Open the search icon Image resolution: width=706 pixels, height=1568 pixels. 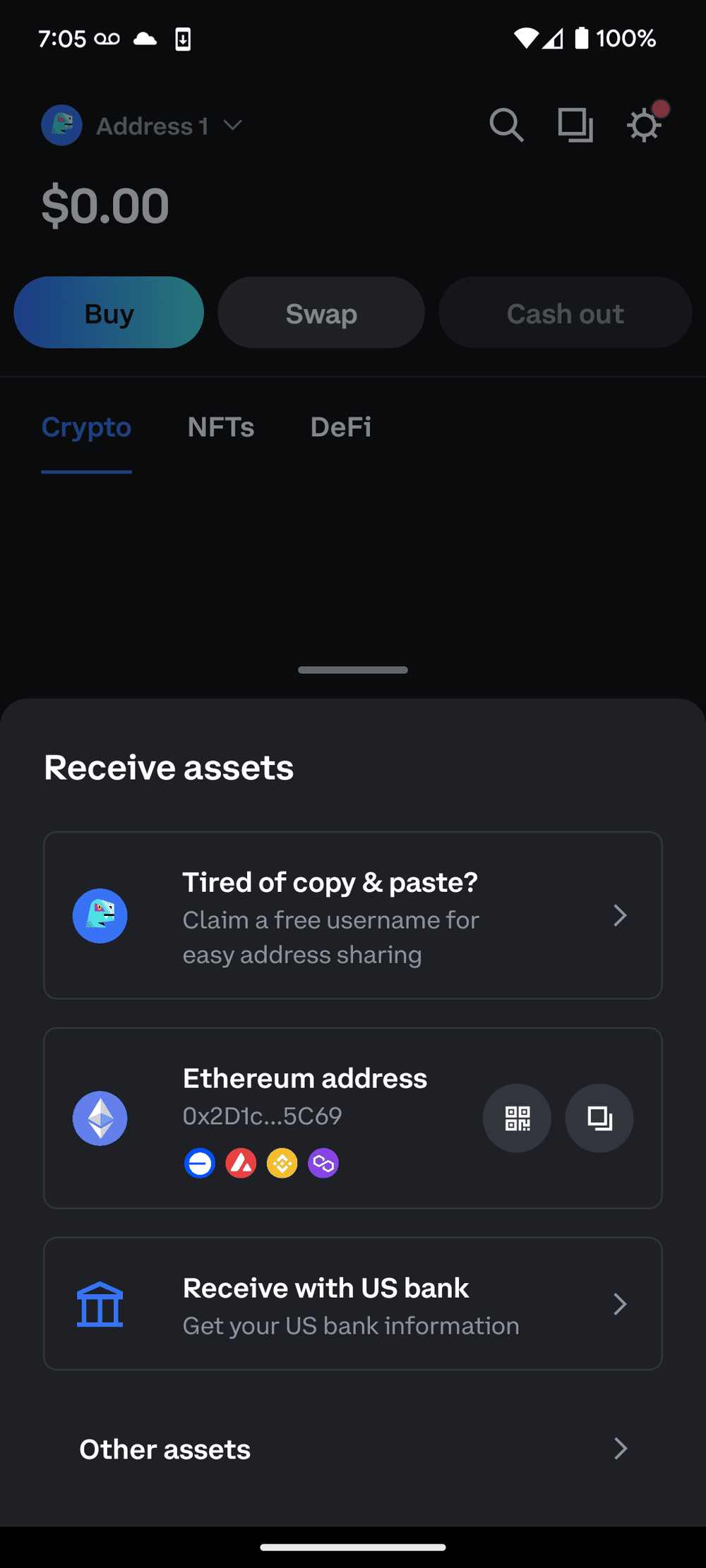(505, 125)
